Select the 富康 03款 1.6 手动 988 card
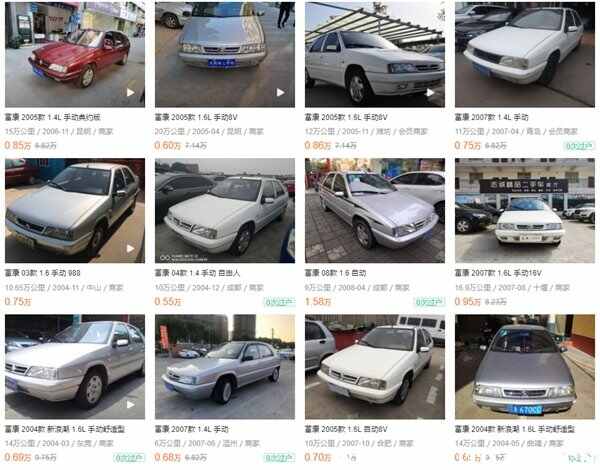The width and height of the screenshot is (600, 470). click(x=74, y=211)
